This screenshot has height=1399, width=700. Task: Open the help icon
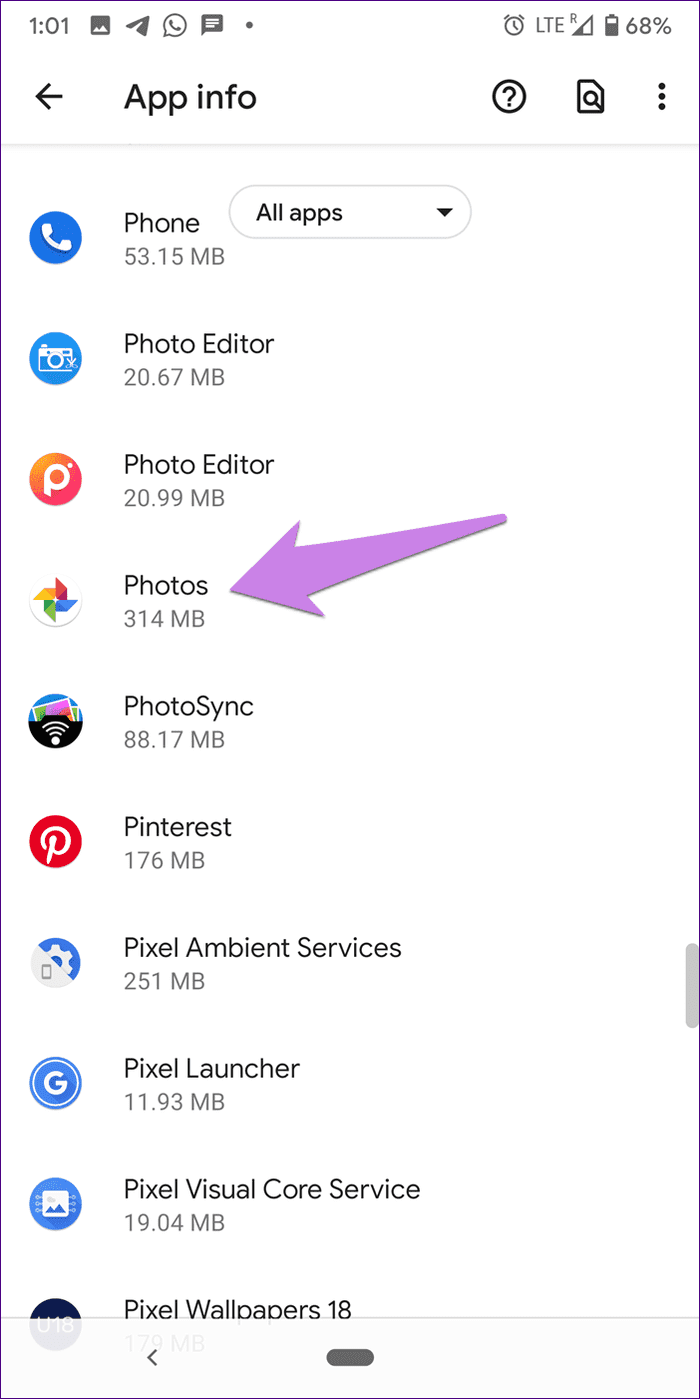click(x=509, y=97)
